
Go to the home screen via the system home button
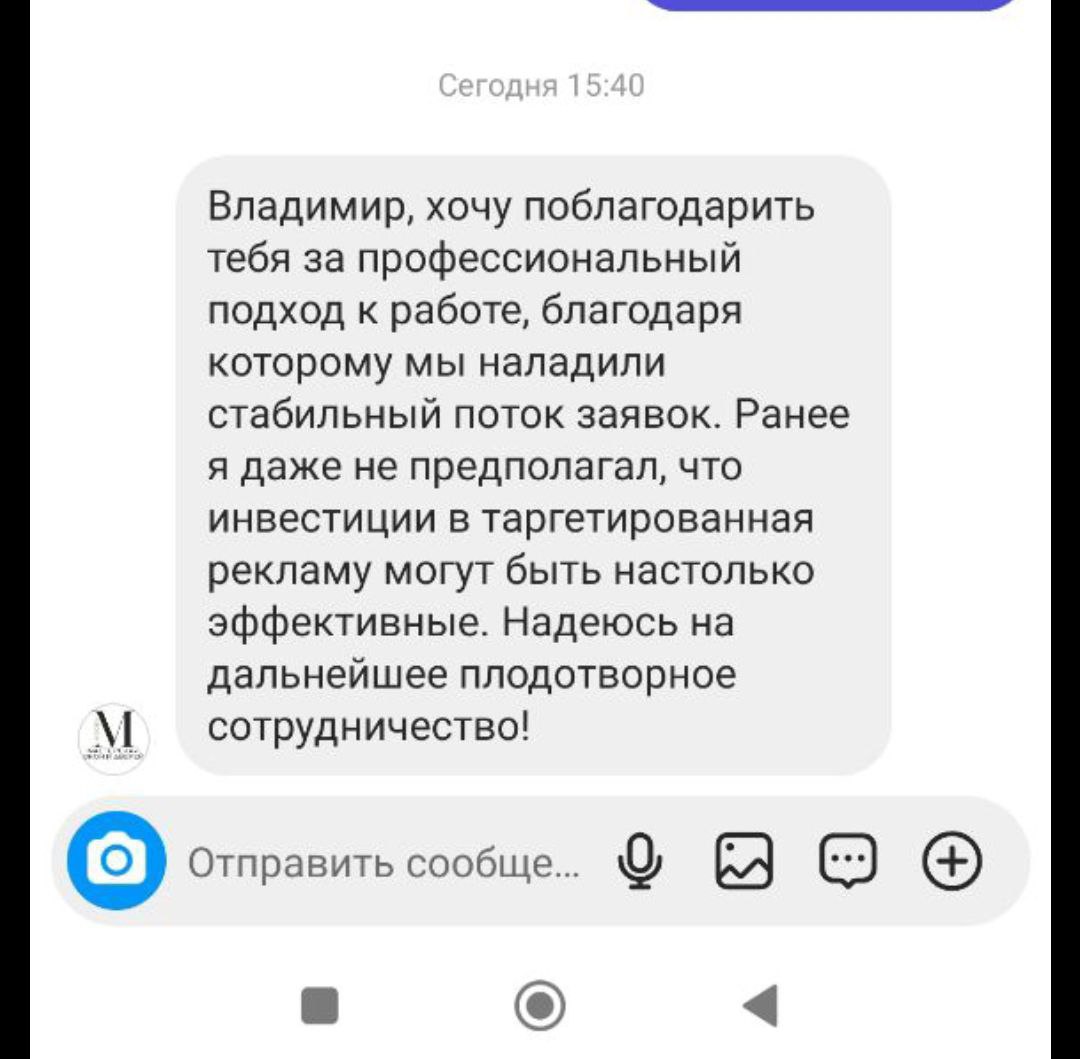(540, 1005)
